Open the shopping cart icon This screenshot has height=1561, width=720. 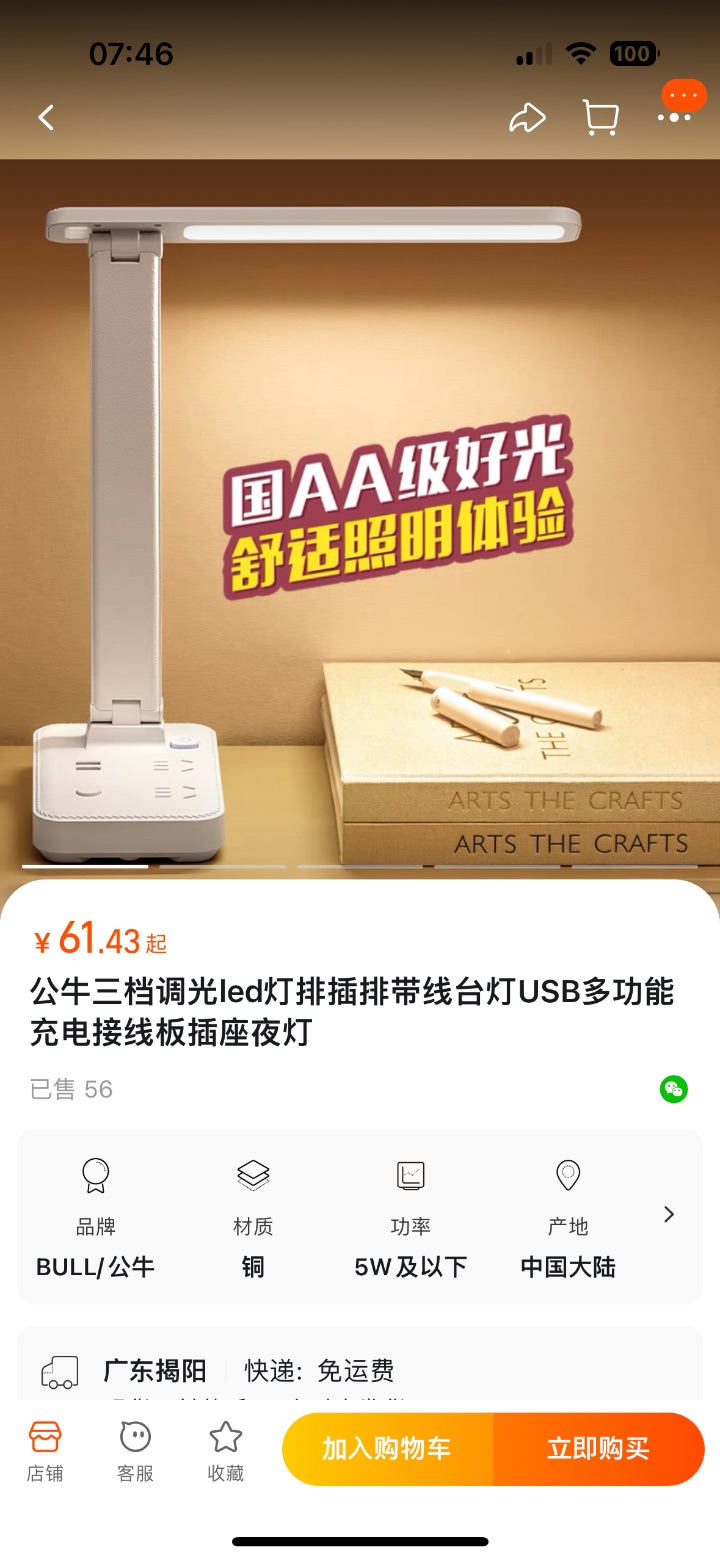click(600, 118)
